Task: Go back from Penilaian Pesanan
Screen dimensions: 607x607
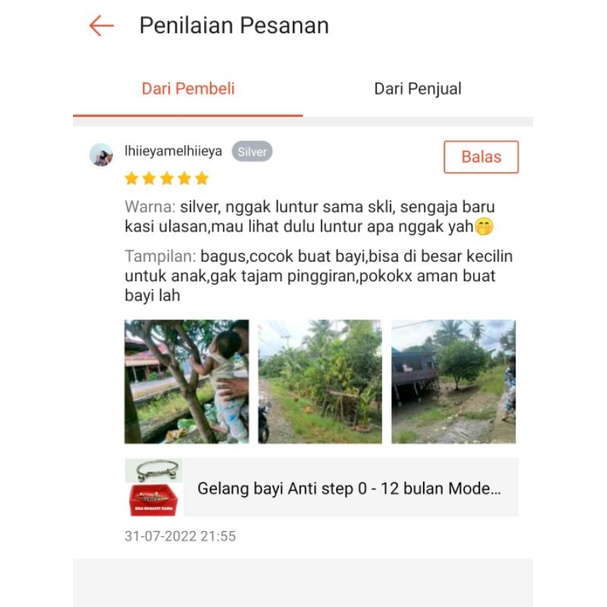Action: point(101,26)
